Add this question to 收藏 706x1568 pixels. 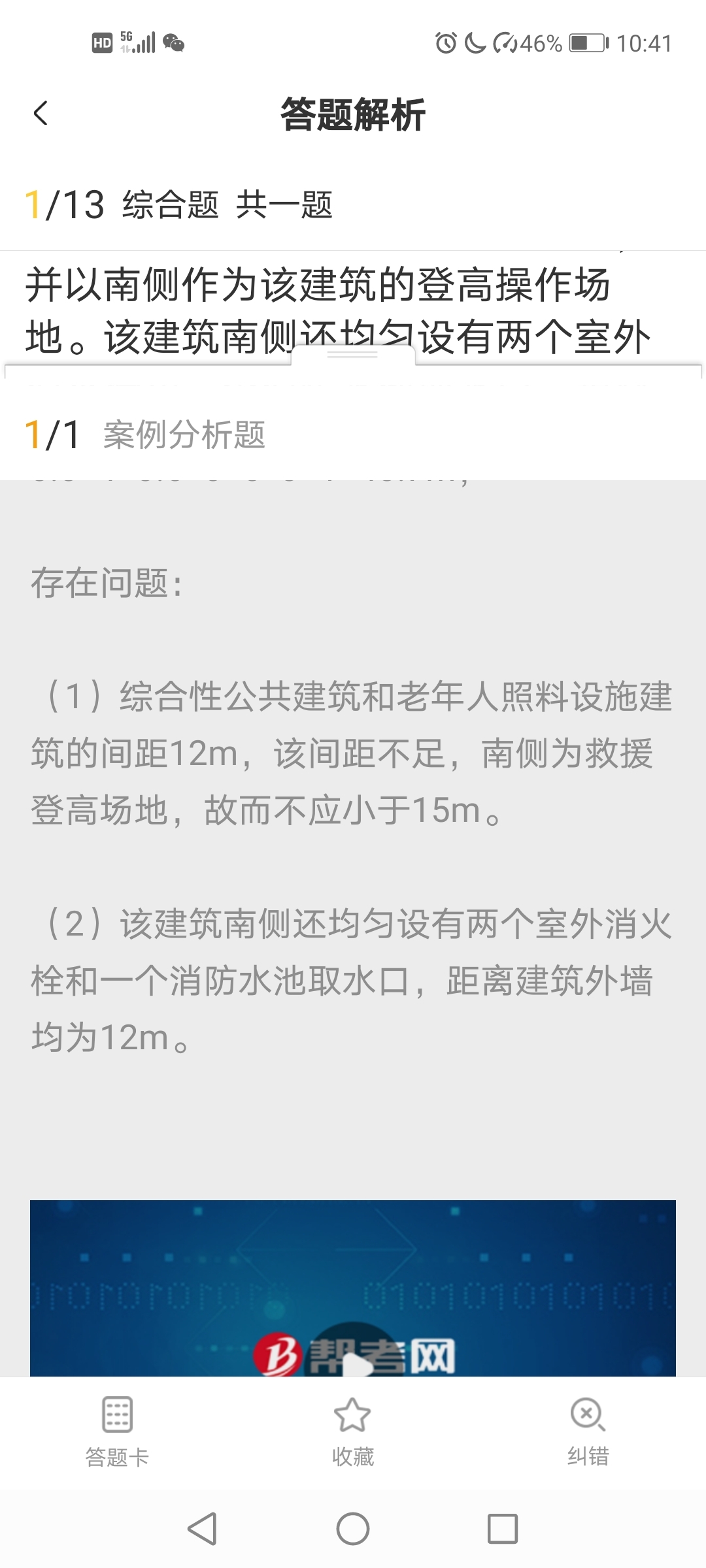352,1431
